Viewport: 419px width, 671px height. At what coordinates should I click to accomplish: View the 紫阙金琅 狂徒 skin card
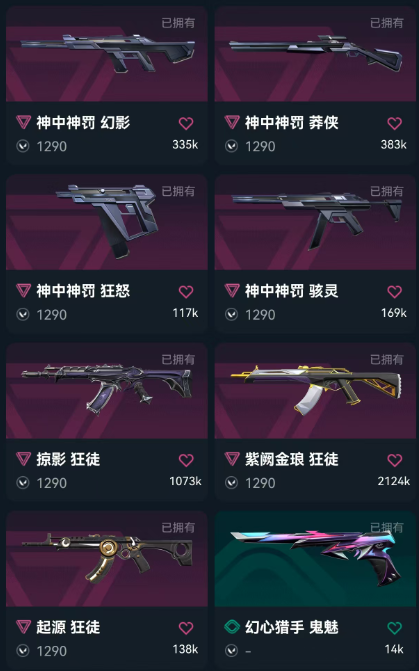(x=315, y=421)
